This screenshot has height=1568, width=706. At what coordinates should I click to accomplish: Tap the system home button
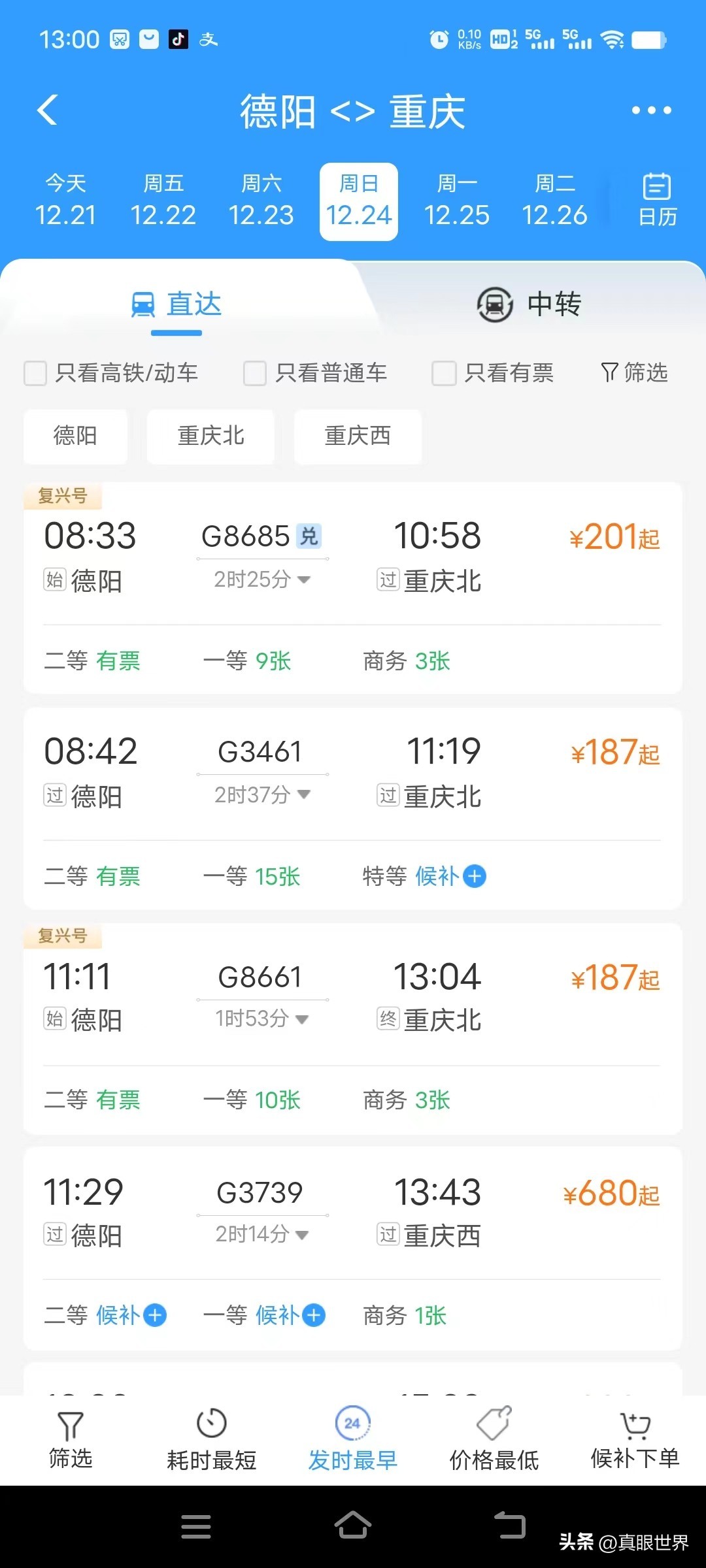pos(353,1526)
